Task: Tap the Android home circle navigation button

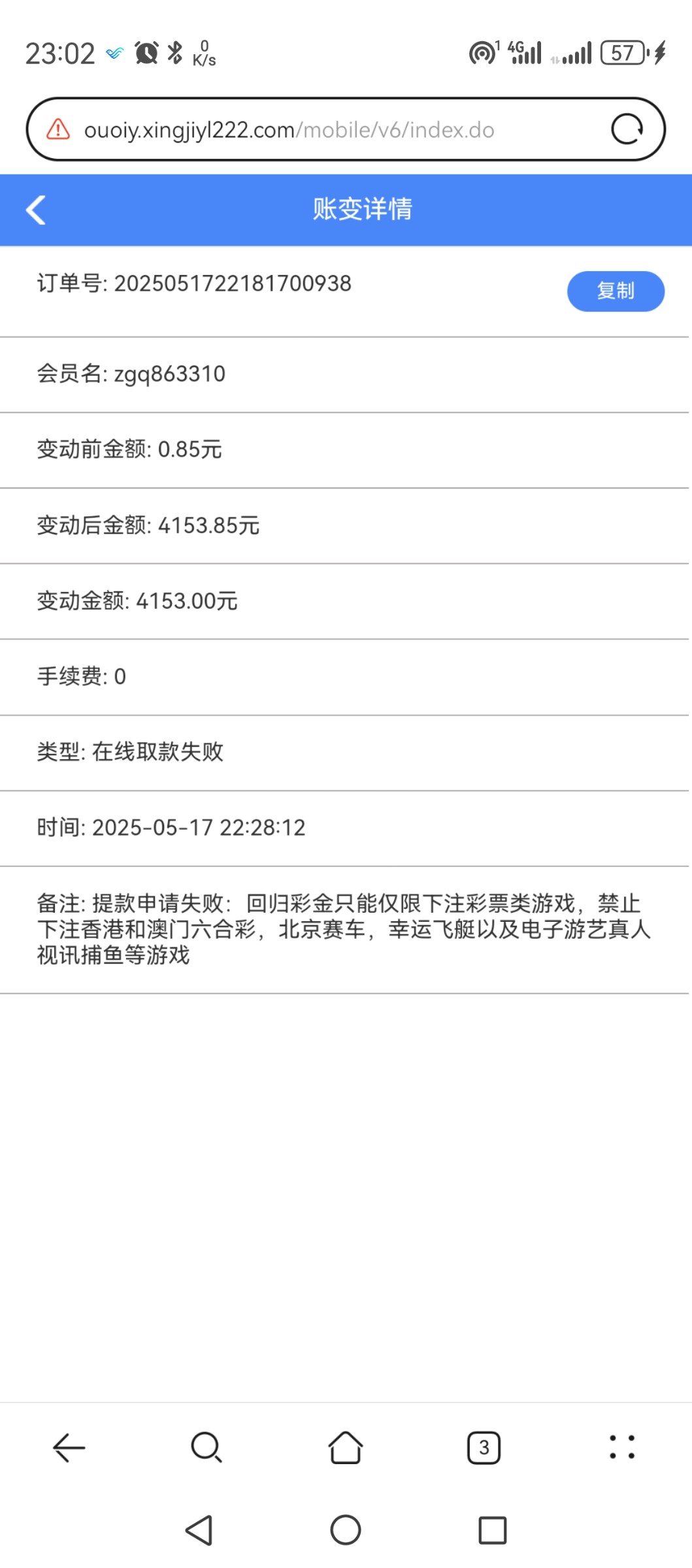Action: point(346,1530)
